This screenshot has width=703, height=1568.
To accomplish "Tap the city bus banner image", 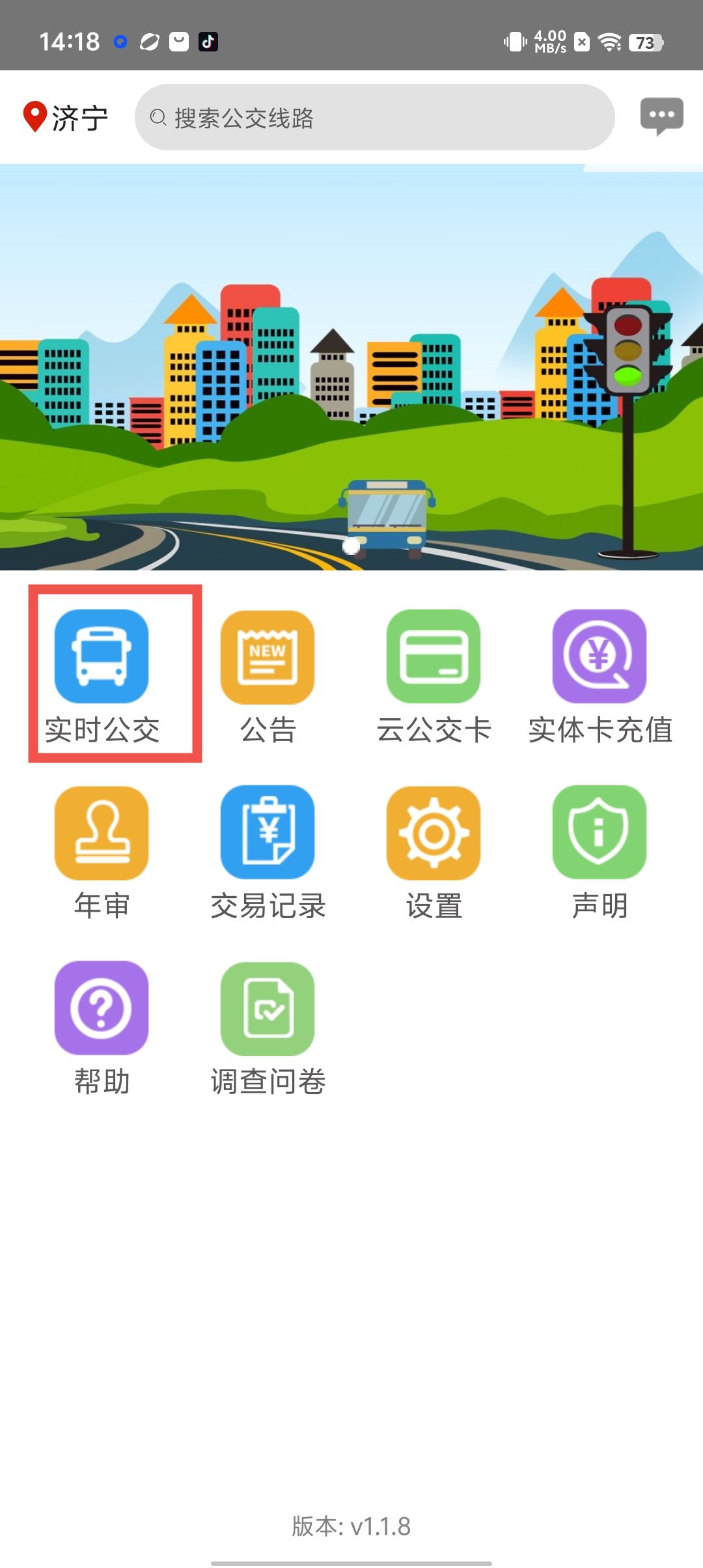I will coord(351,367).
